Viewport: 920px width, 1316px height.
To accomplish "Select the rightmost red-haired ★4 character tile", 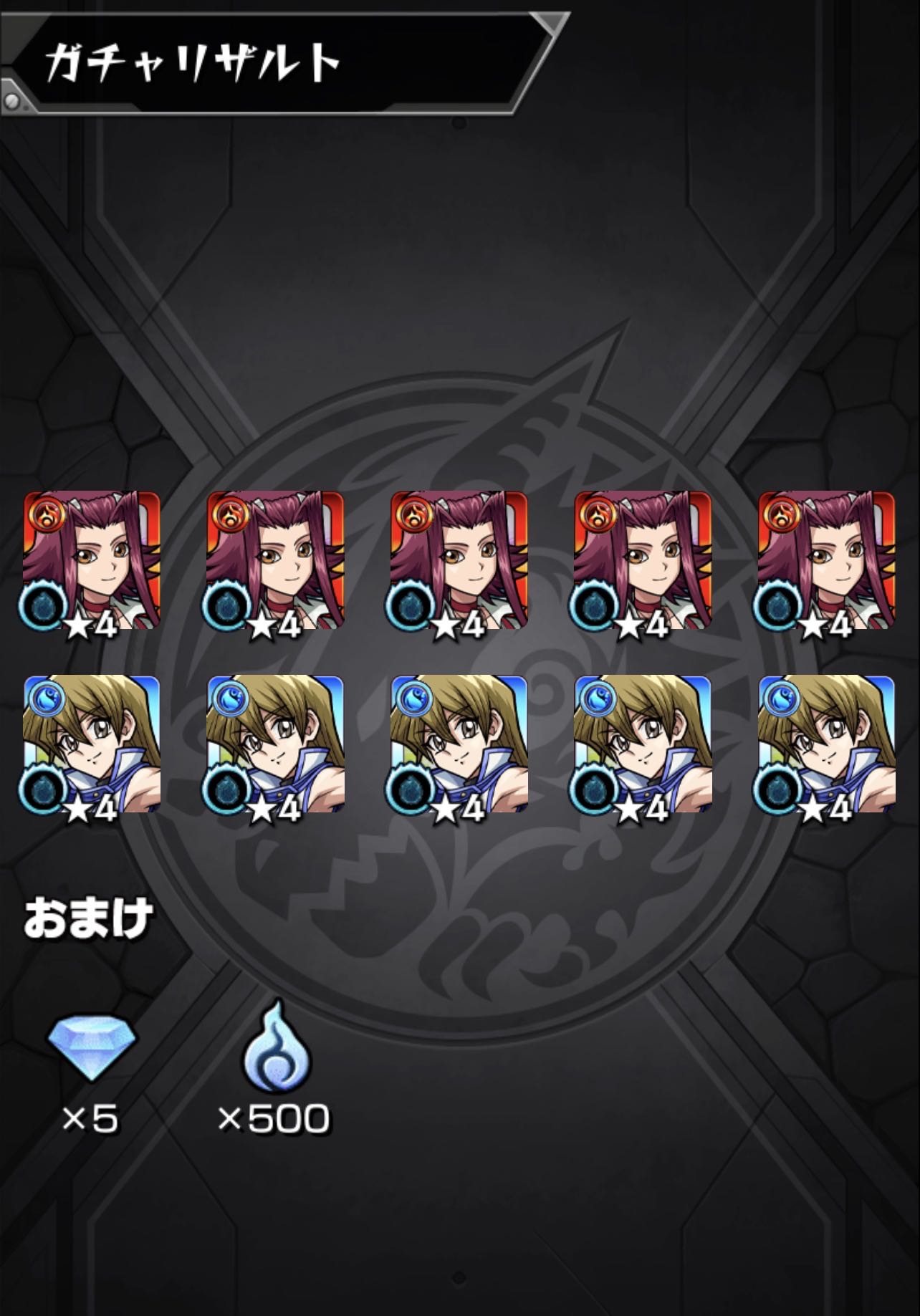I will point(826,560).
